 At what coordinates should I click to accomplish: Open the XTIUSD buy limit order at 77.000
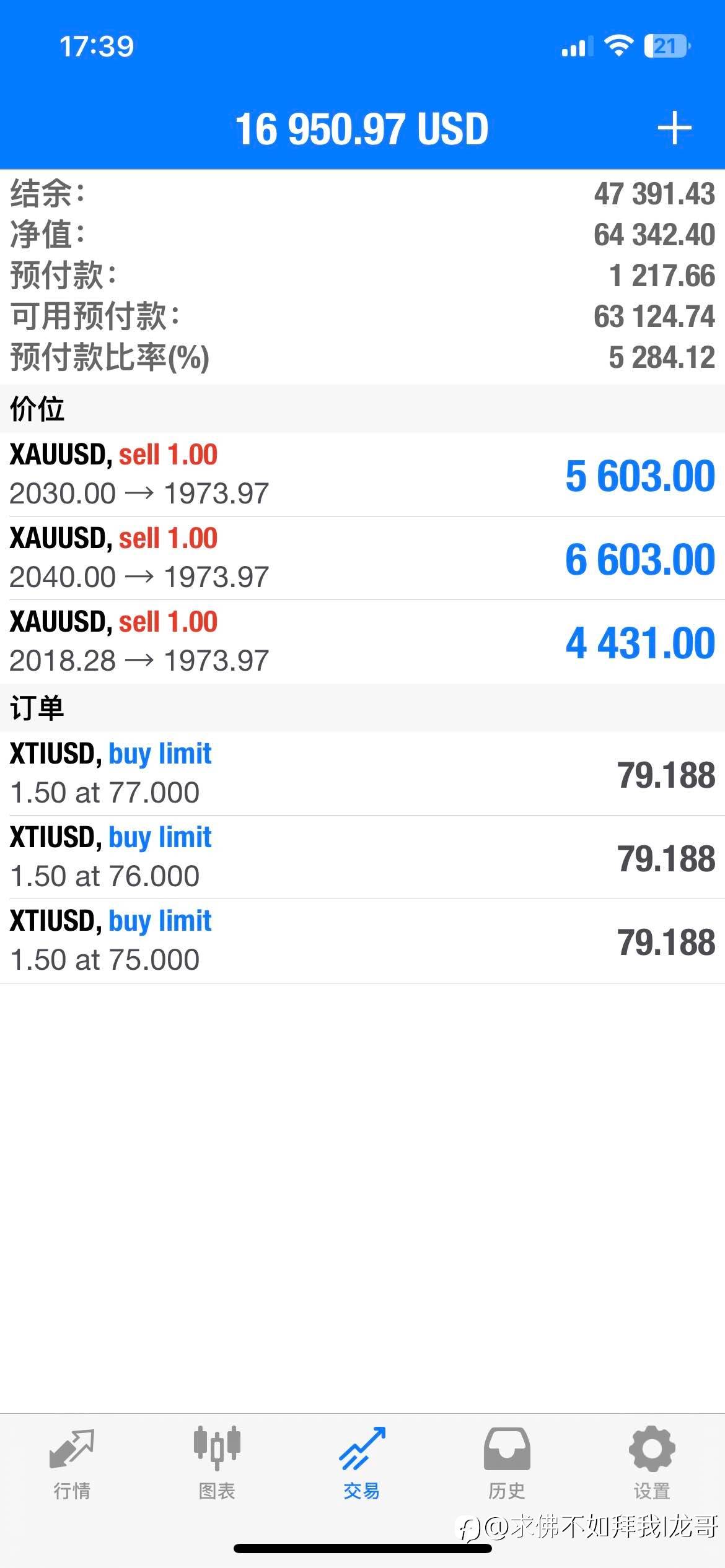(362, 773)
